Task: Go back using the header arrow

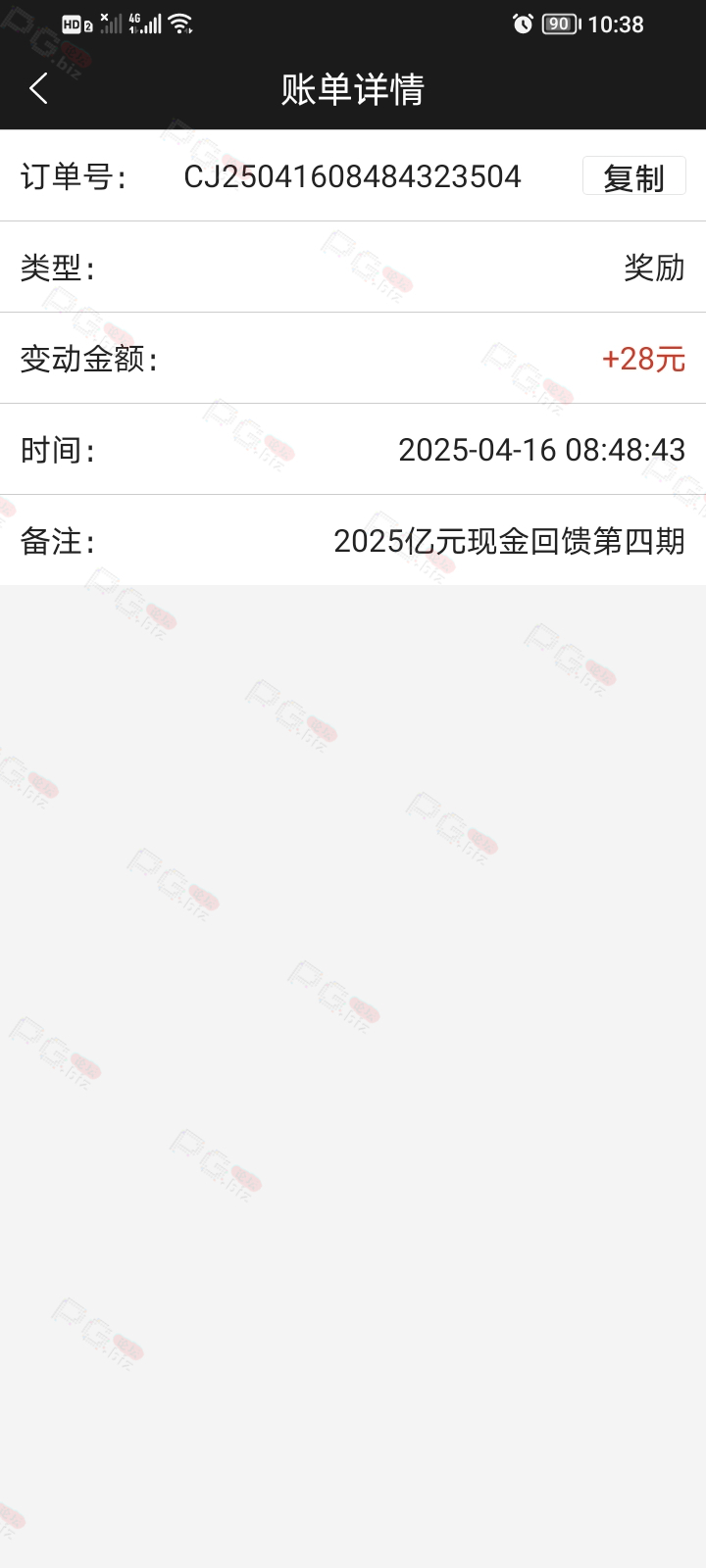Action: (39, 89)
